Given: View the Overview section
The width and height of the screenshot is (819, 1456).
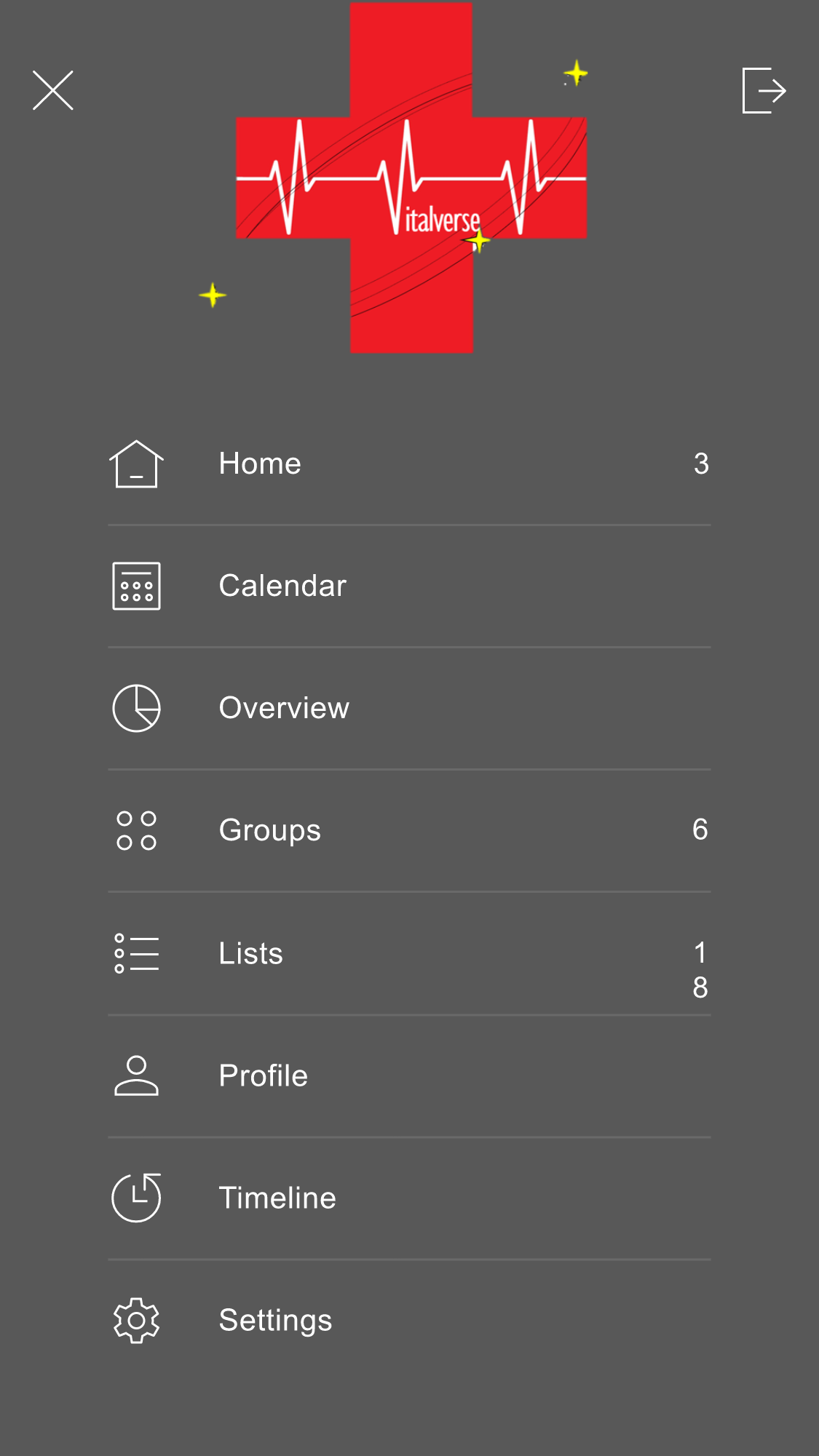Looking at the screenshot, I should (x=284, y=709).
